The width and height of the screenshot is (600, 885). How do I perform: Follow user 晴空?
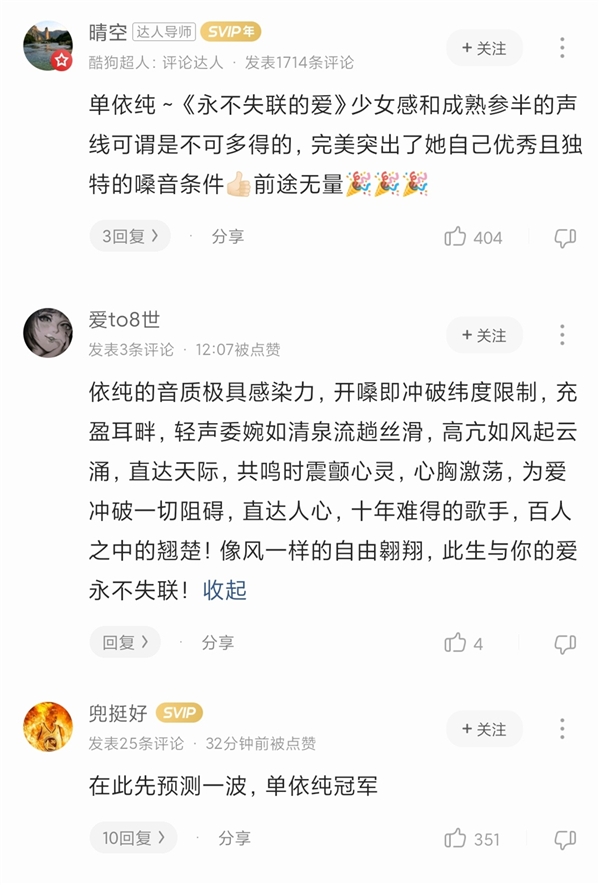tap(484, 48)
